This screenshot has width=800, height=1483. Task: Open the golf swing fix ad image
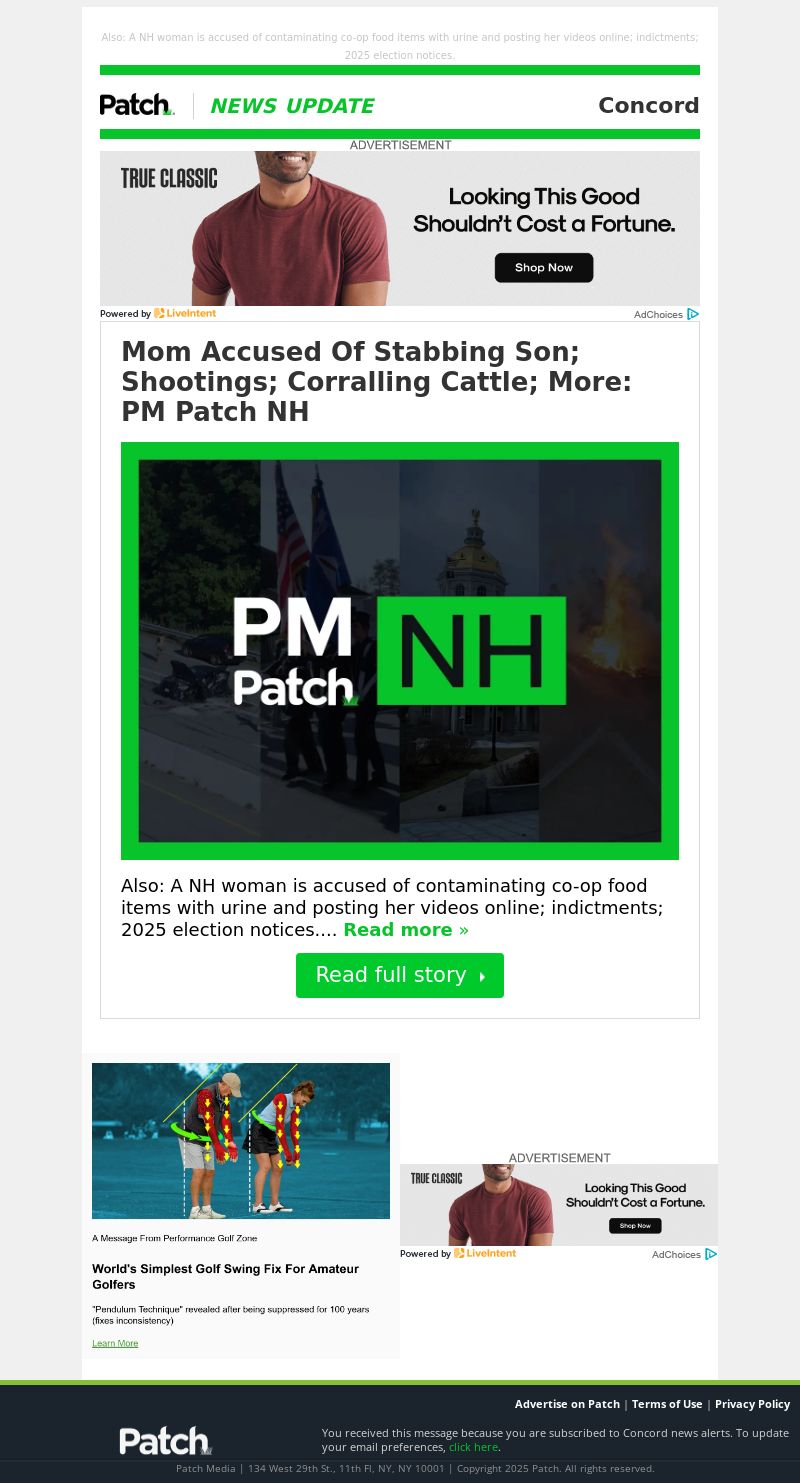[241, 1140]
